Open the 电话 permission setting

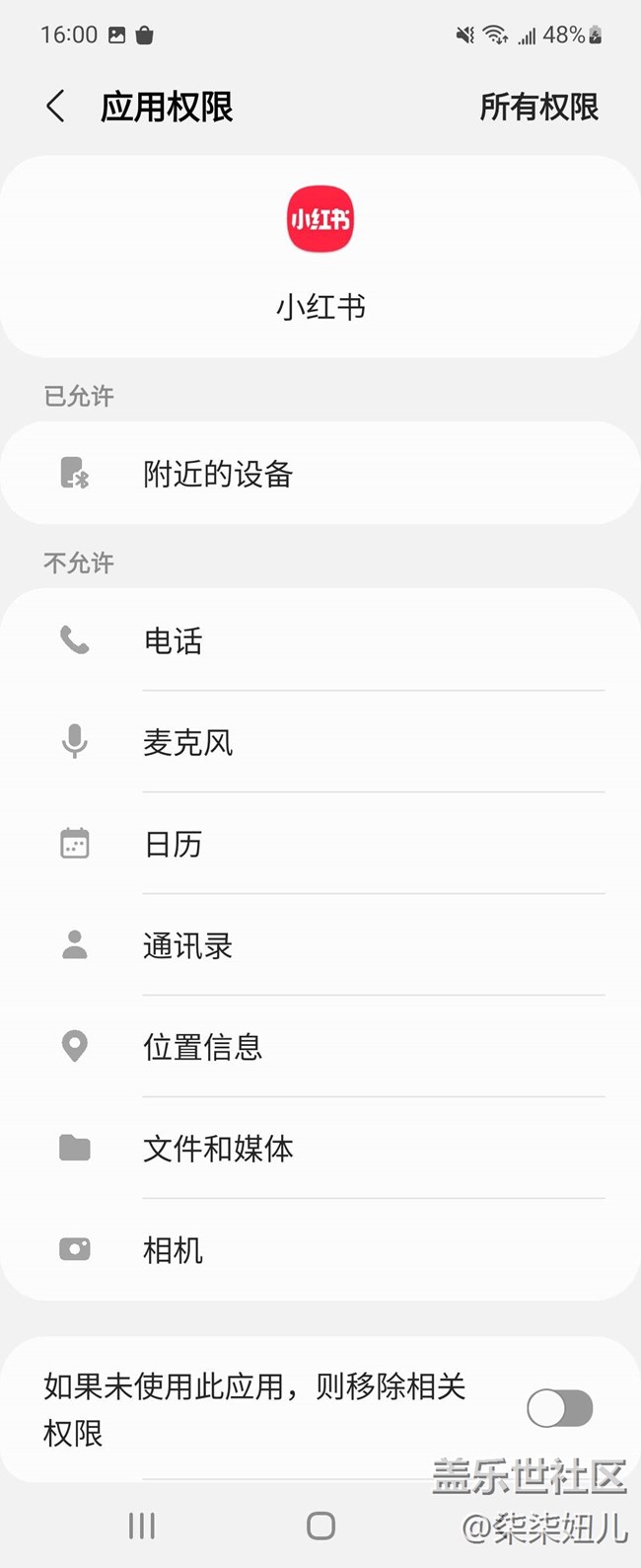pos(320,641)
